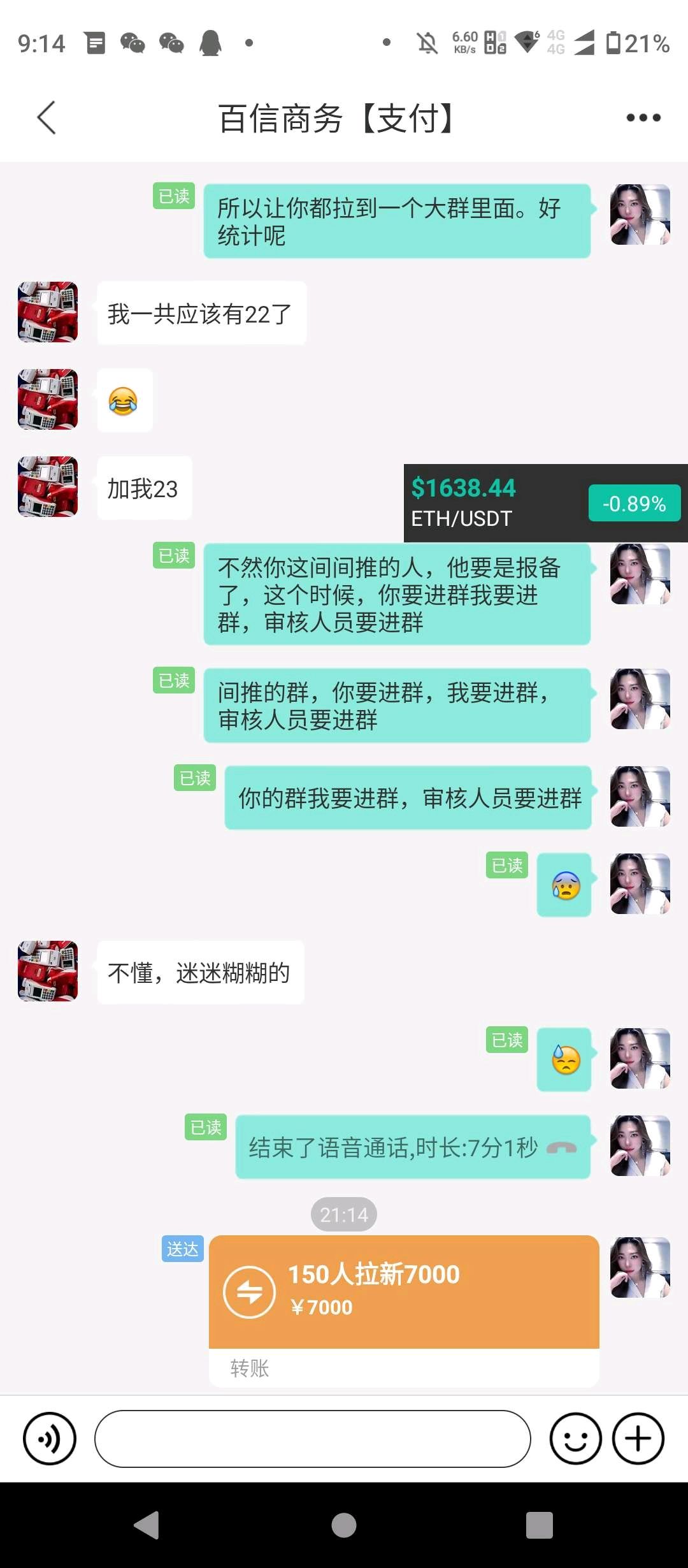Open the floating ETH/USDT price widget
This screenshot has height=1568, width=688.
click(545, 503)
